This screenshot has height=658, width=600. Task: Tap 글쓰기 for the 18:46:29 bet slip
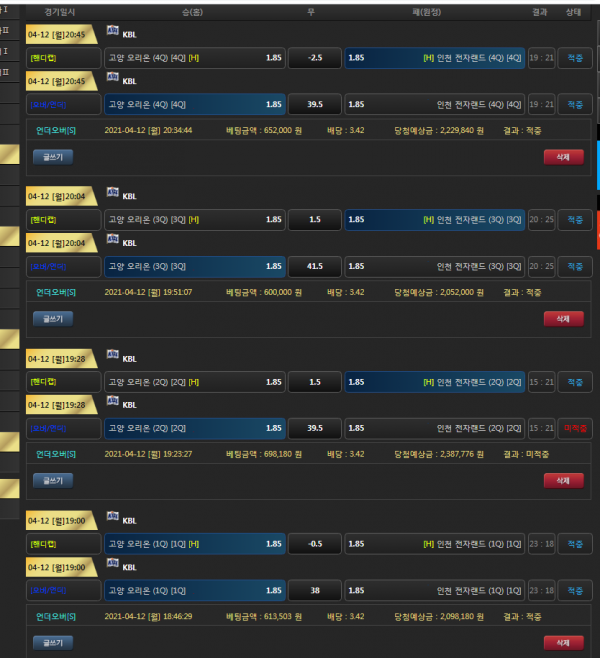click(x=53, y=642)
